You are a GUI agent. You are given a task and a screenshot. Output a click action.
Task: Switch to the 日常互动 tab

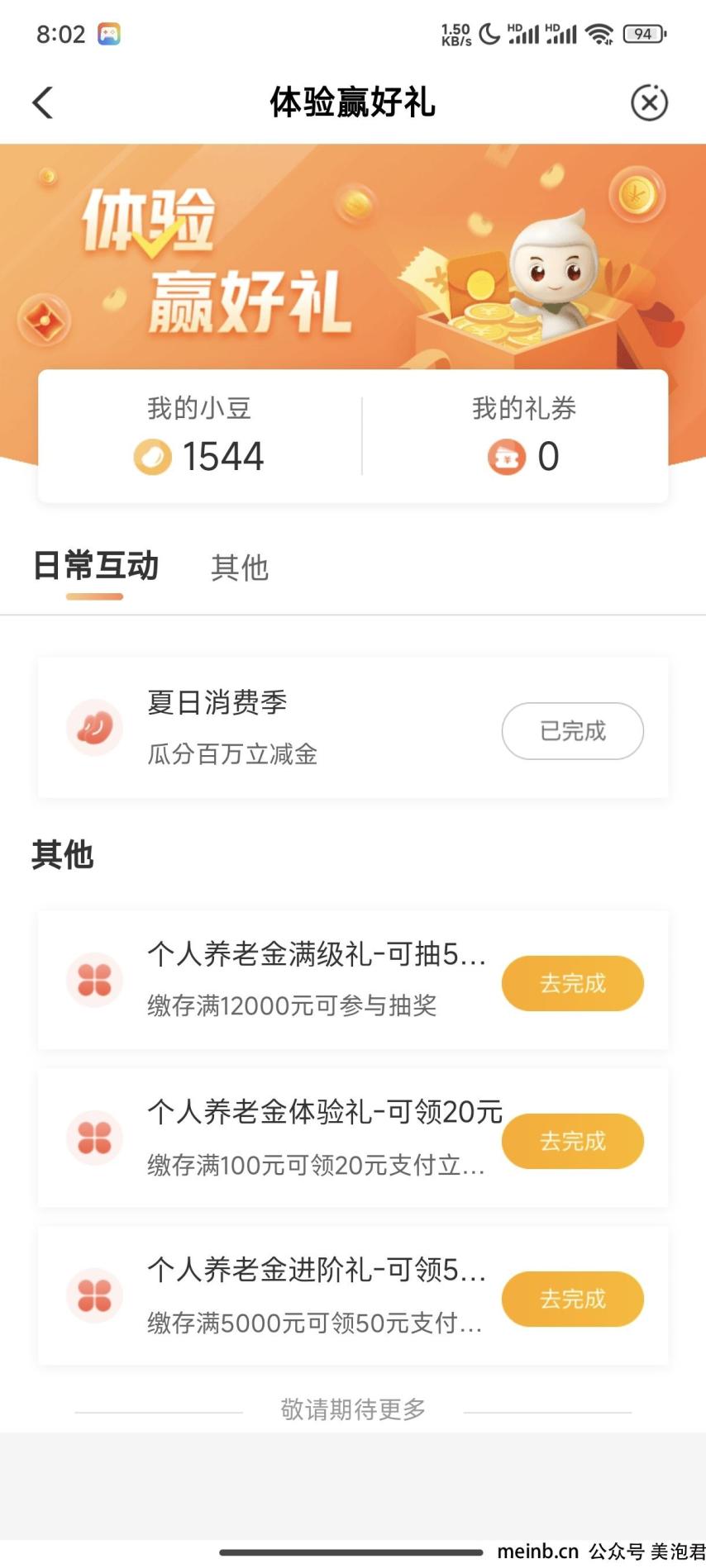point(95,567)
